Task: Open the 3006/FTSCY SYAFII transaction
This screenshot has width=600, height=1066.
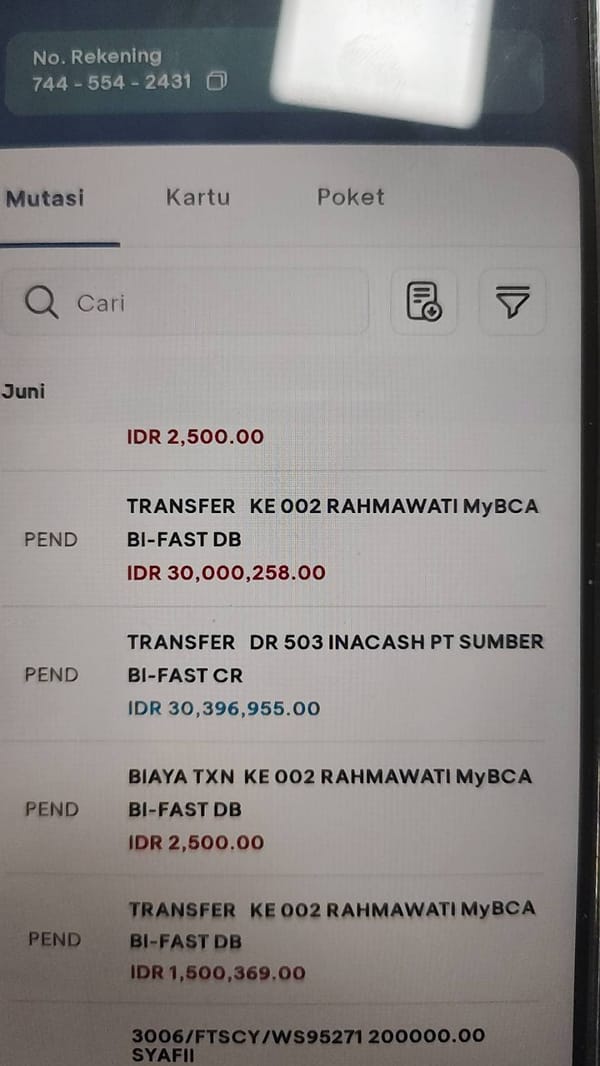Action: point(272,1037)
